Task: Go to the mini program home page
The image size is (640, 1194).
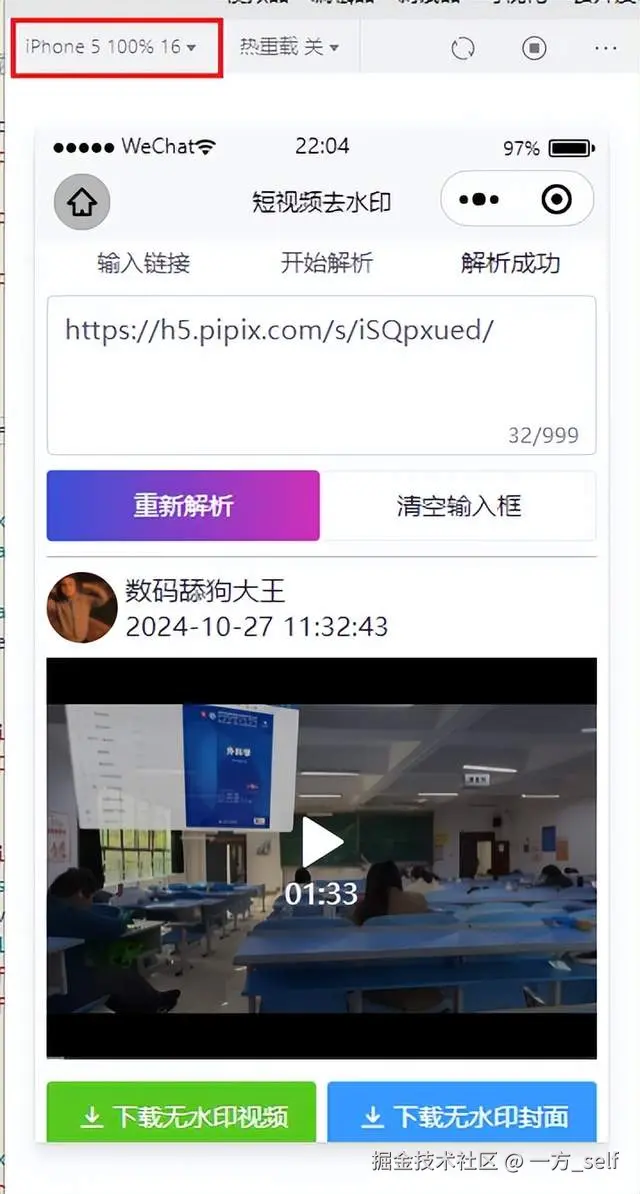Action: pos(82,203)
